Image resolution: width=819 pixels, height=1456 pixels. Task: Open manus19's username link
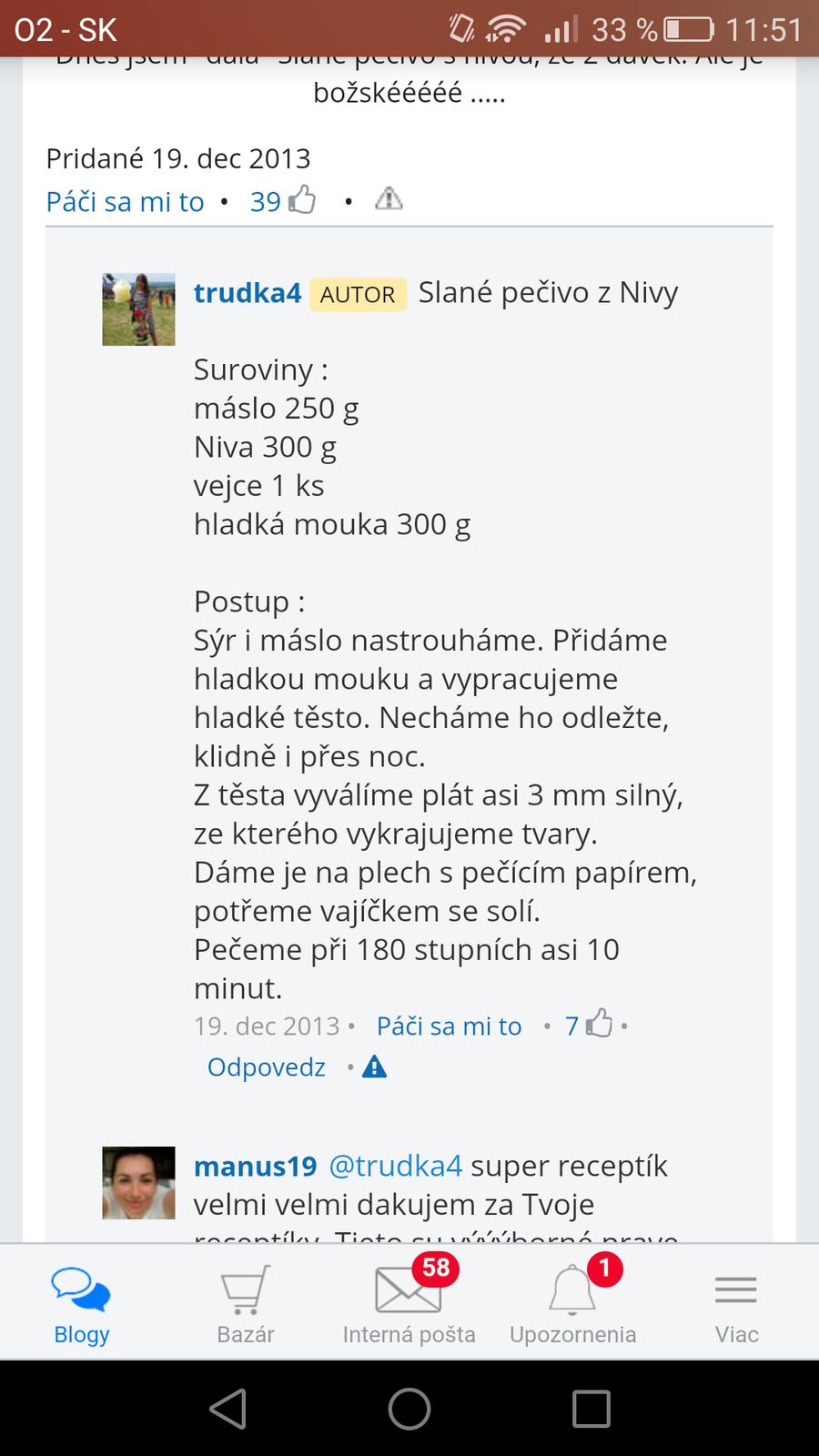255,1166
